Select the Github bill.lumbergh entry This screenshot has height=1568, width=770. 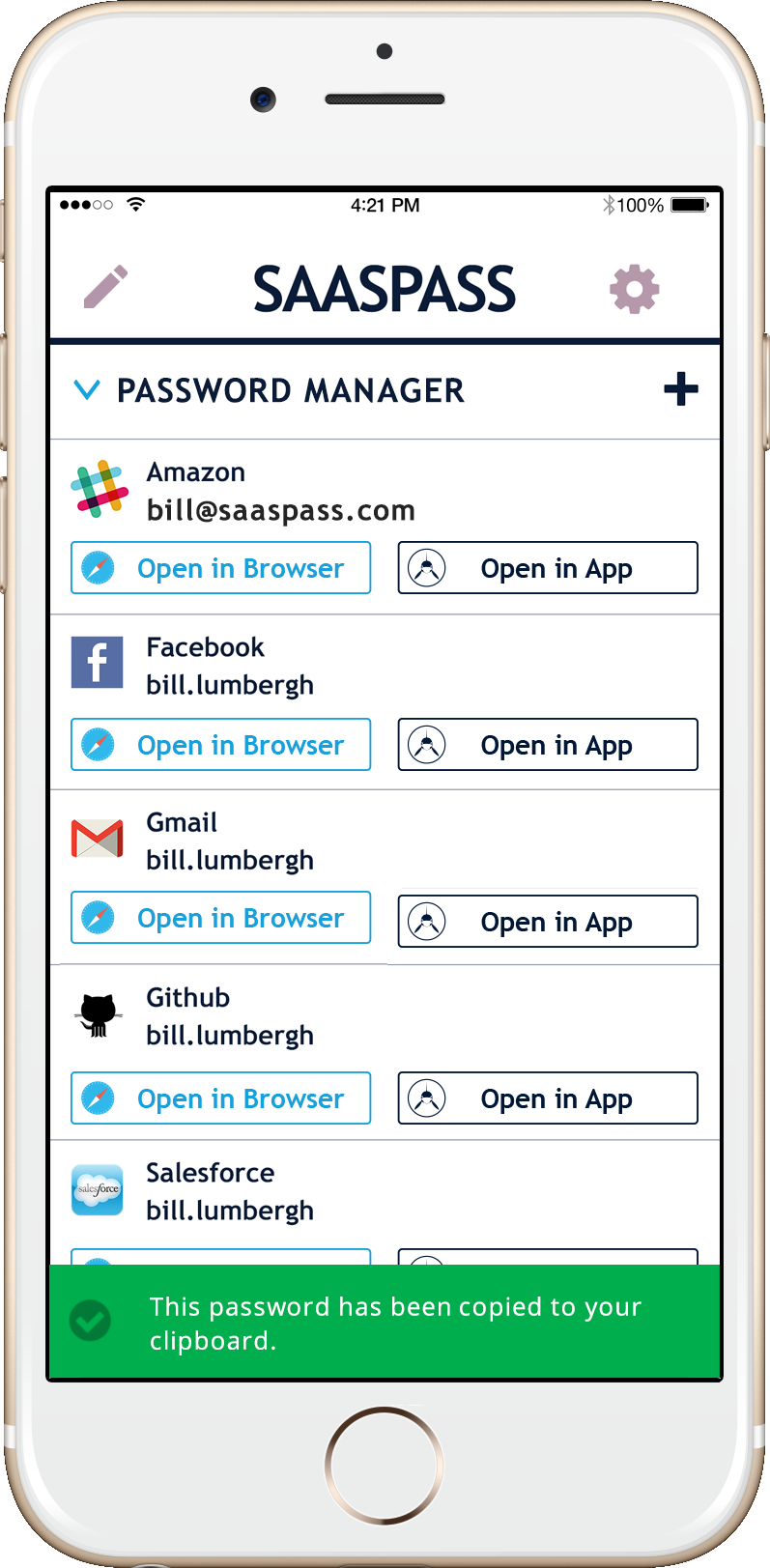pos(229,1016)
